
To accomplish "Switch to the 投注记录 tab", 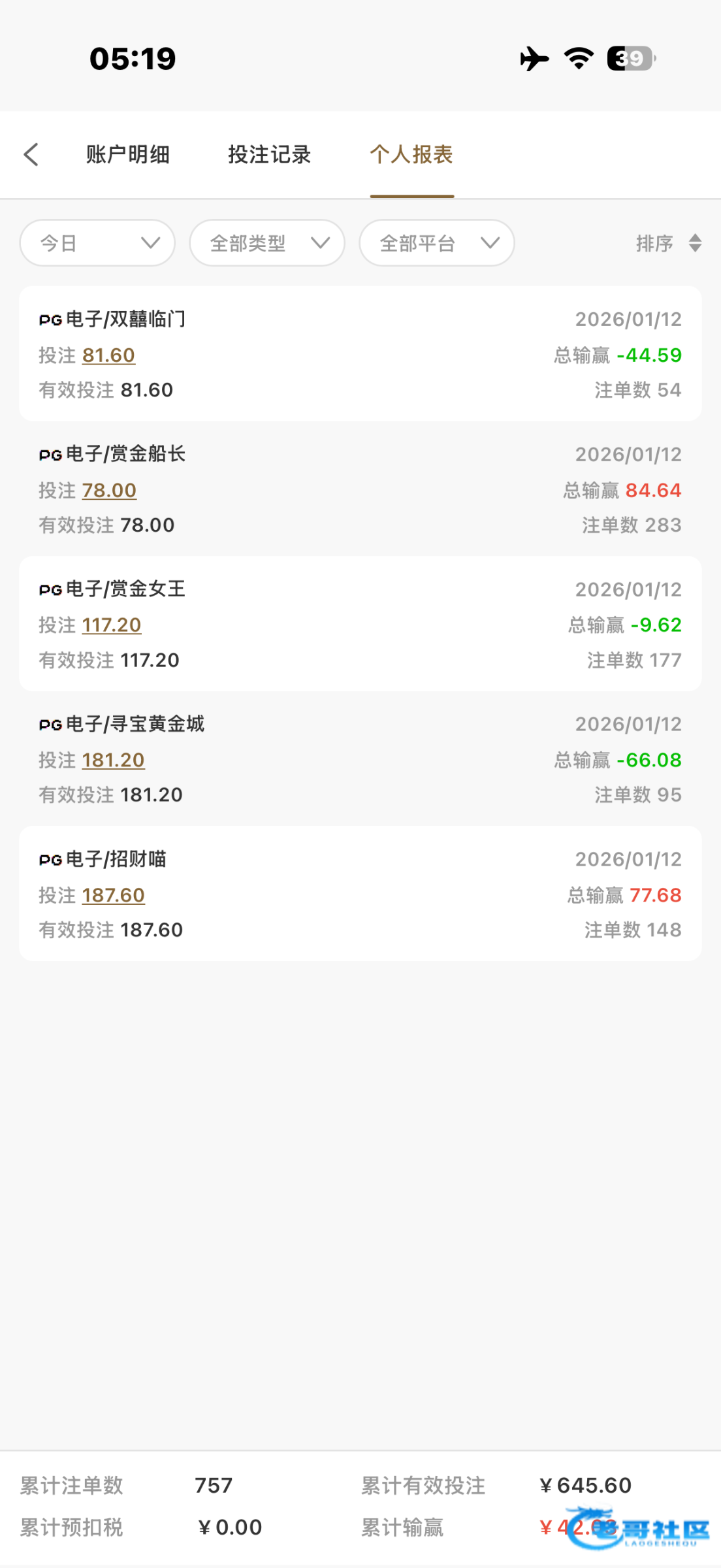I will pyautogui.click(x=269, y=155).
